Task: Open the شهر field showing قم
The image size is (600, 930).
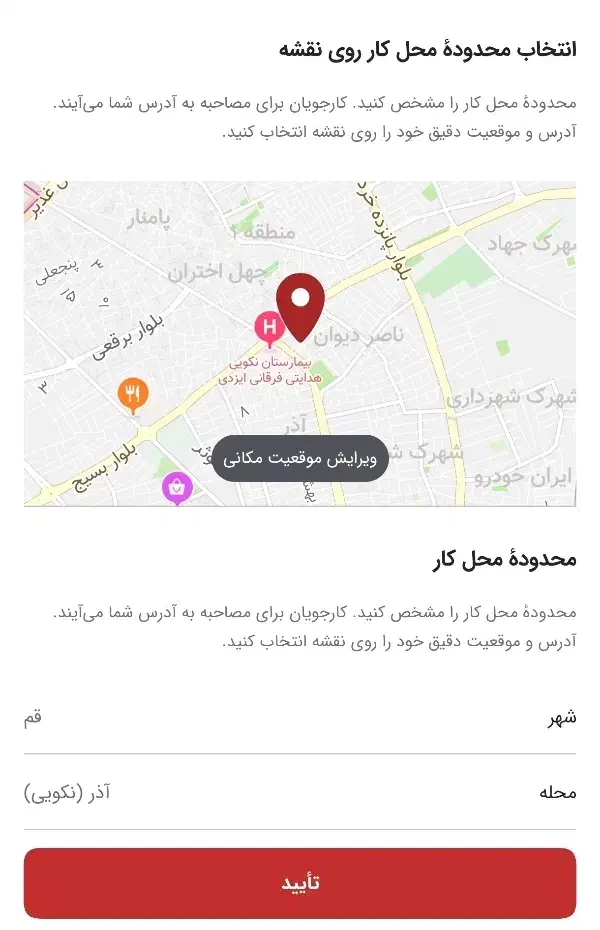Action: point(300,717)
